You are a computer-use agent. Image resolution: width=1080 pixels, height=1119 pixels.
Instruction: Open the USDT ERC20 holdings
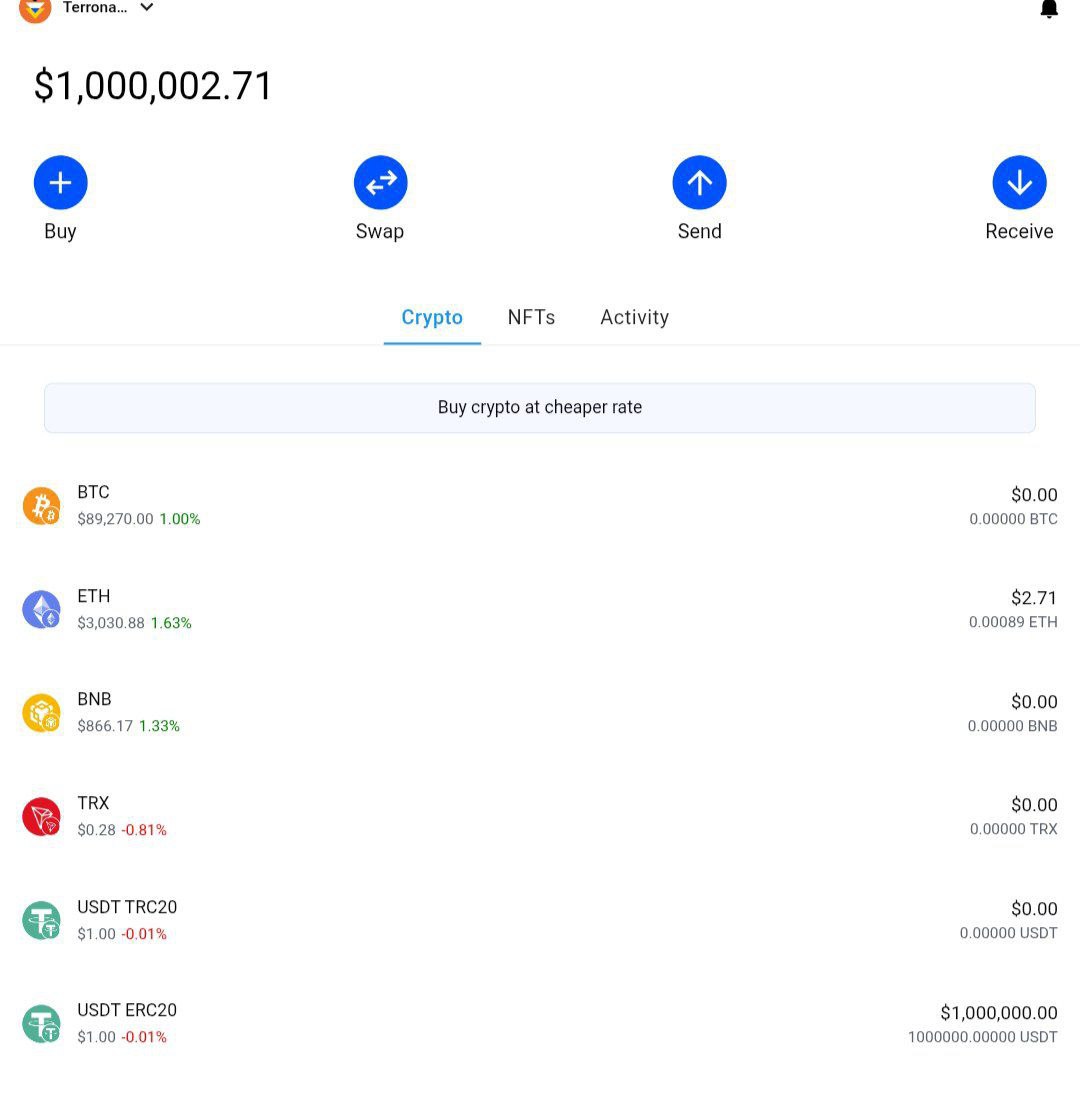click(540, 1024)
